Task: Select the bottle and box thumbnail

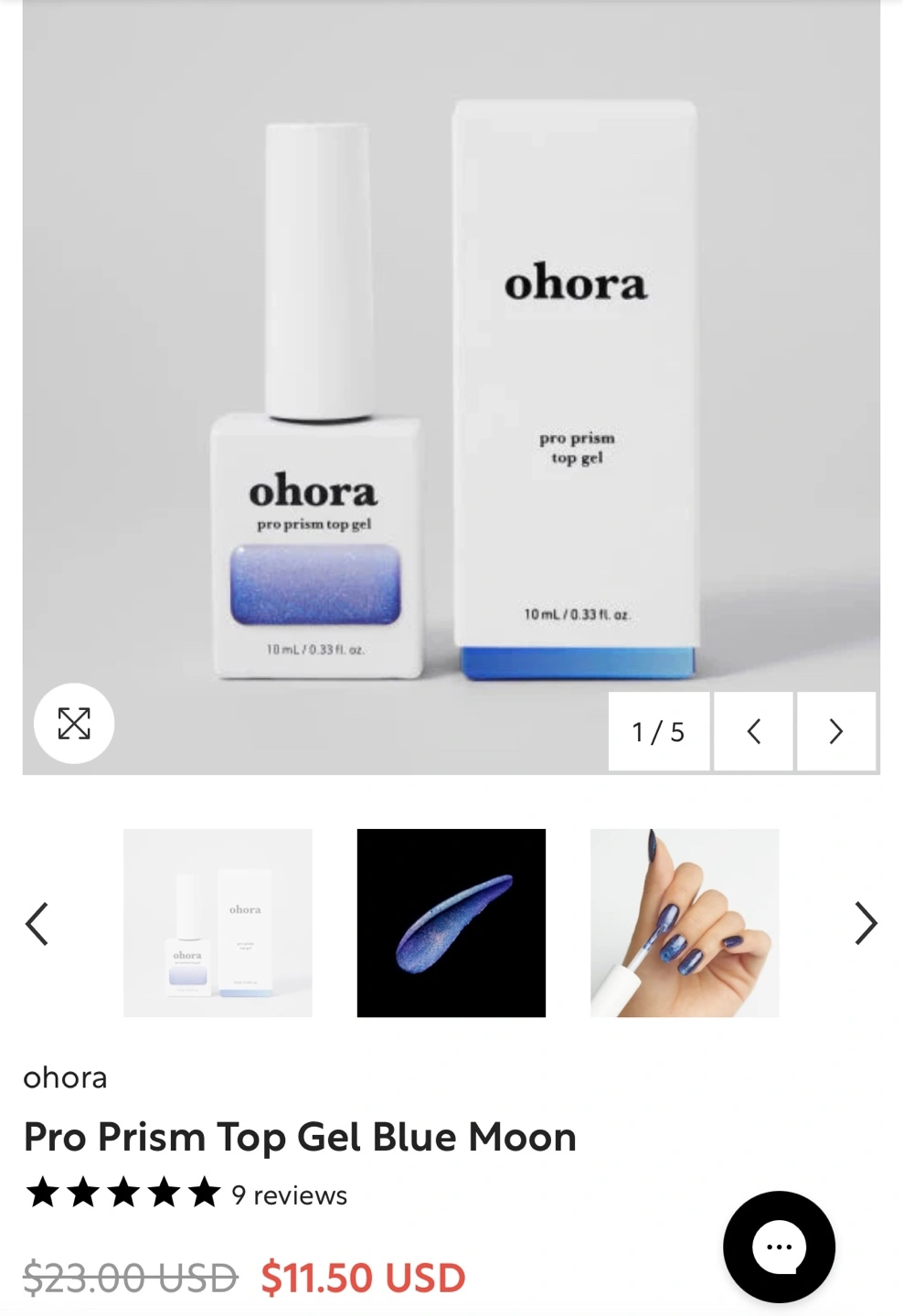Action: click(218, 923)
